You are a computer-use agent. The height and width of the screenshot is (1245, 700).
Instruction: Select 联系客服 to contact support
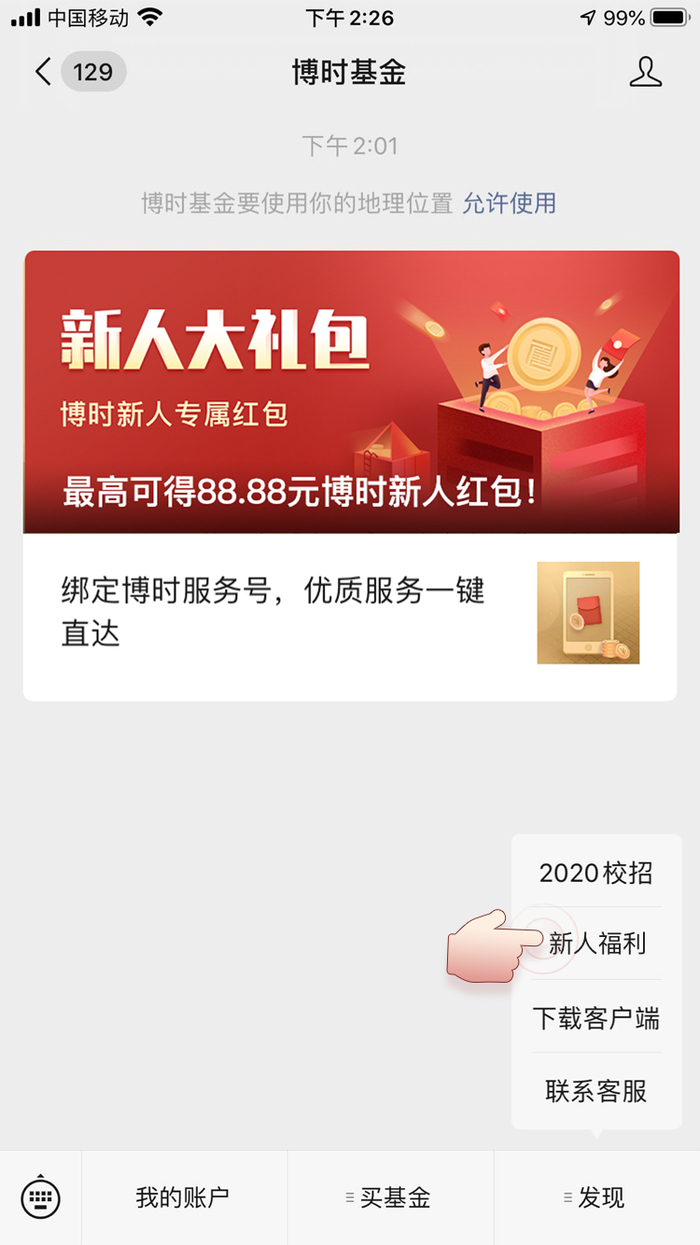596,1091
